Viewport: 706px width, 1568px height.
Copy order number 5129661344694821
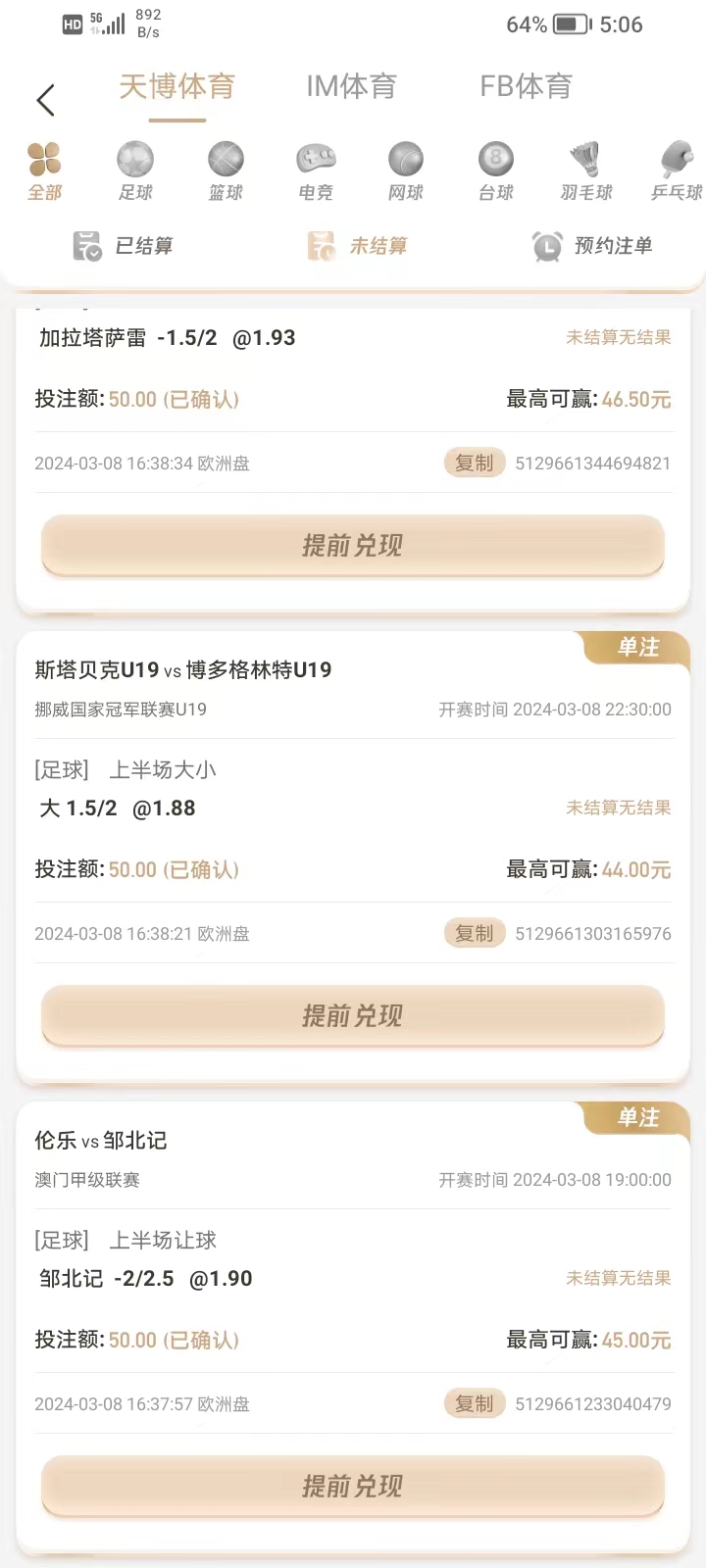[x=475, y=463]
